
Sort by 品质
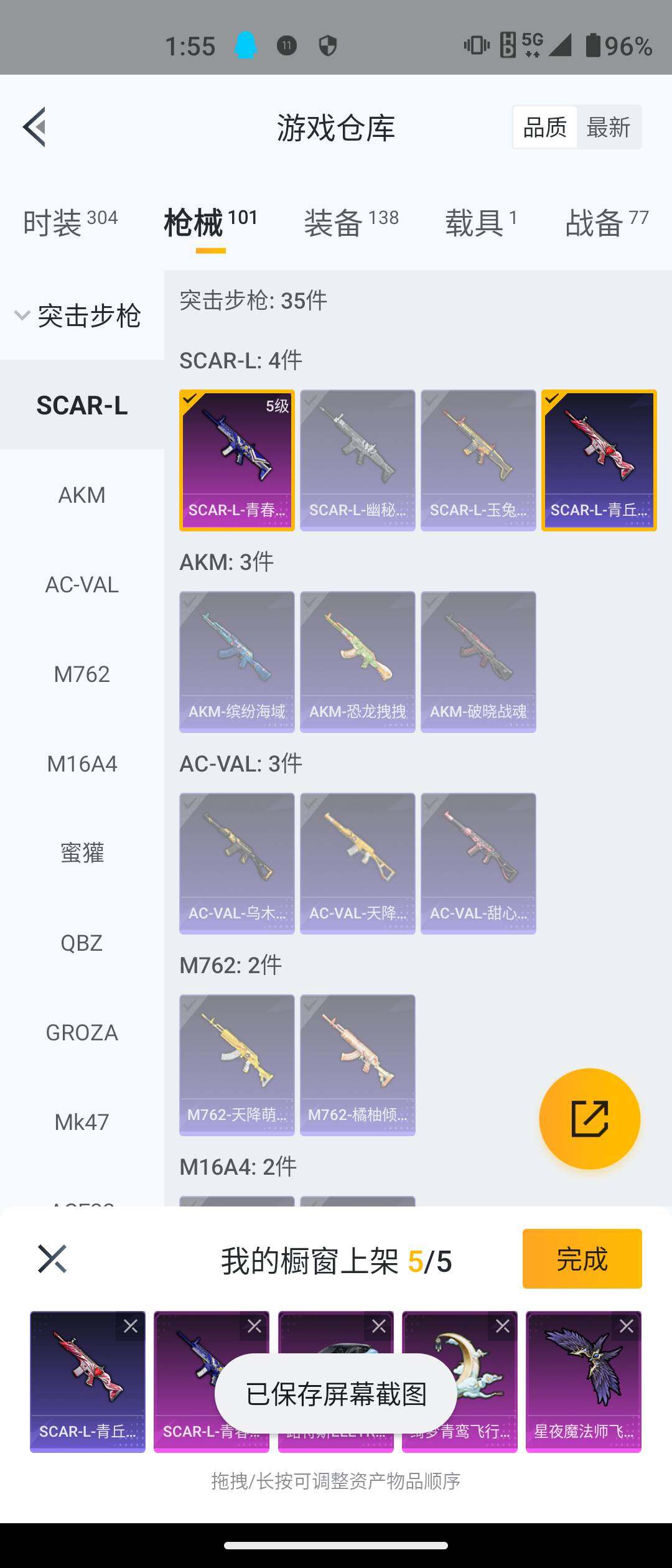[x=544, y=128]
